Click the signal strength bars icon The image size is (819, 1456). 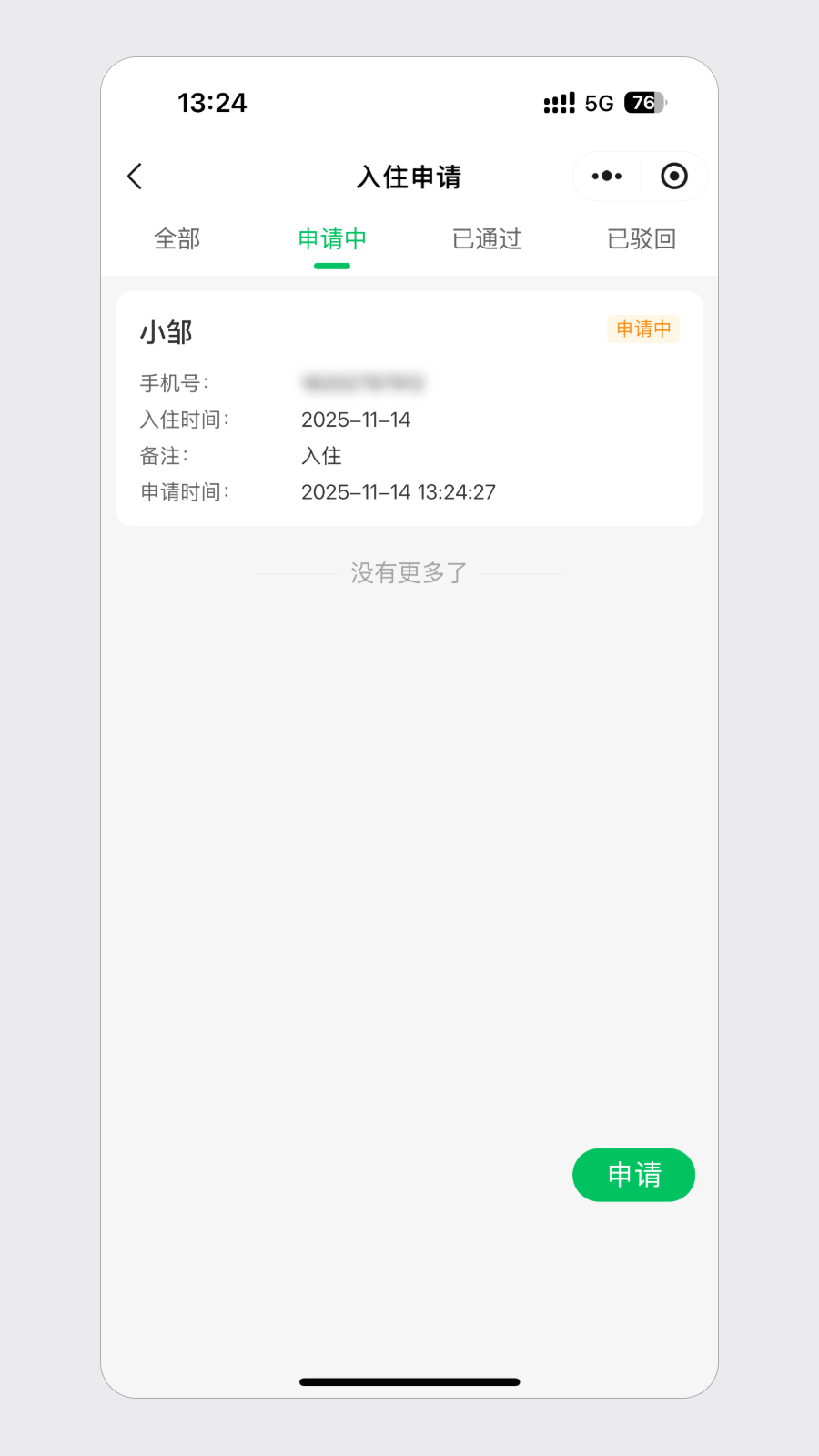point(559,103)
